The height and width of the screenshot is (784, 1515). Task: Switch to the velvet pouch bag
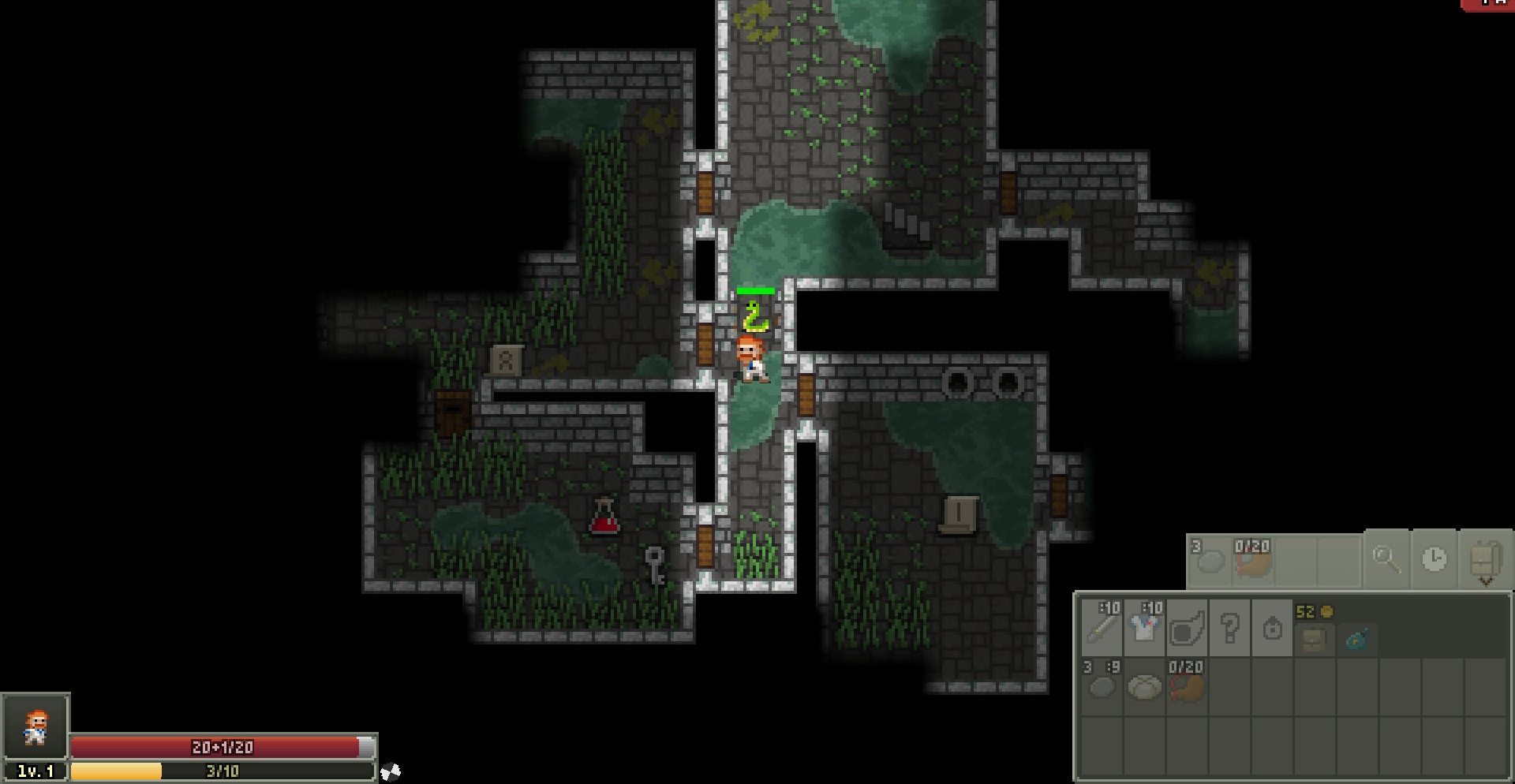point(1356,638)
